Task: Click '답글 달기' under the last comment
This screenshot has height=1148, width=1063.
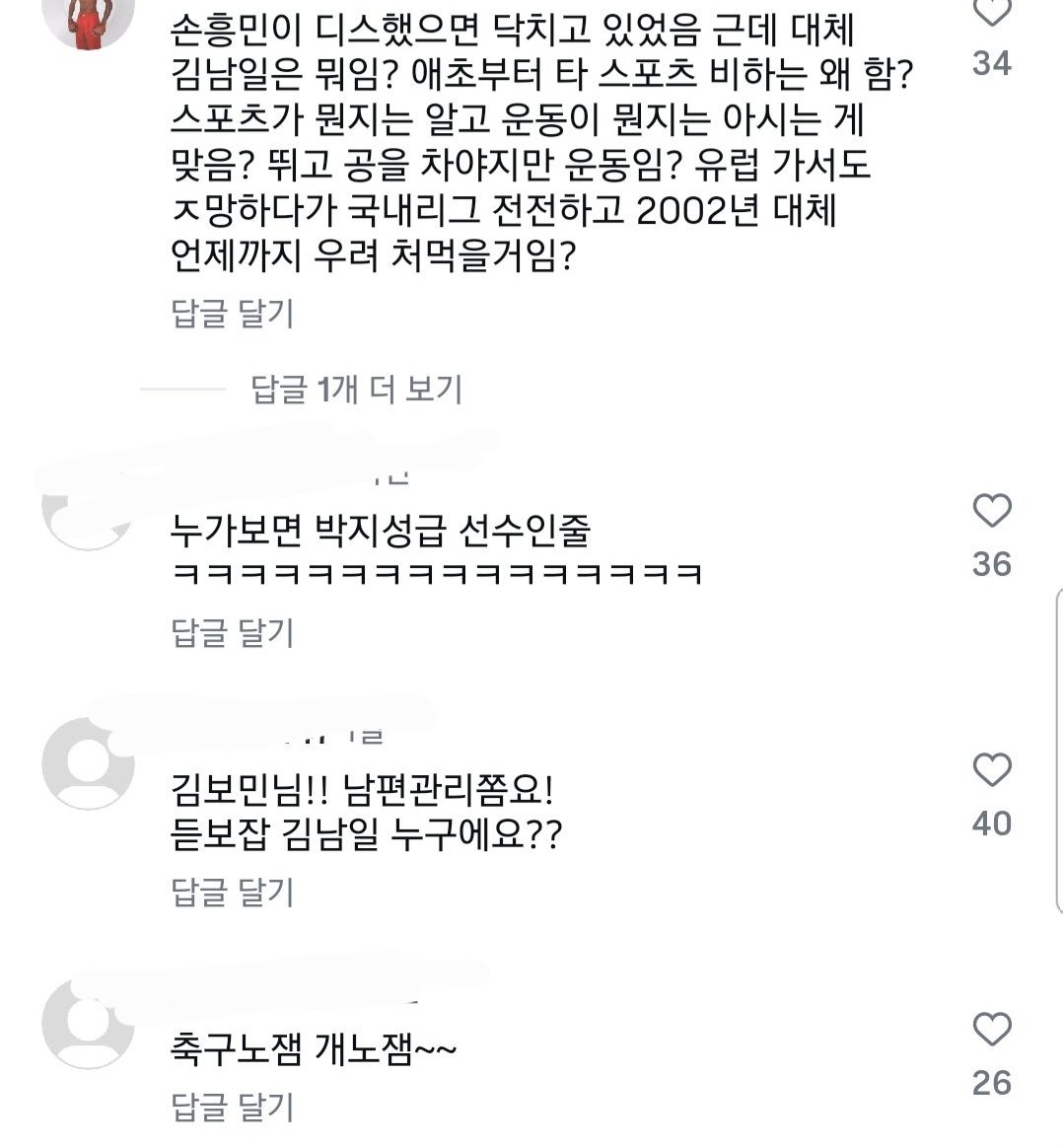Action: click(x=230, y=1111)
